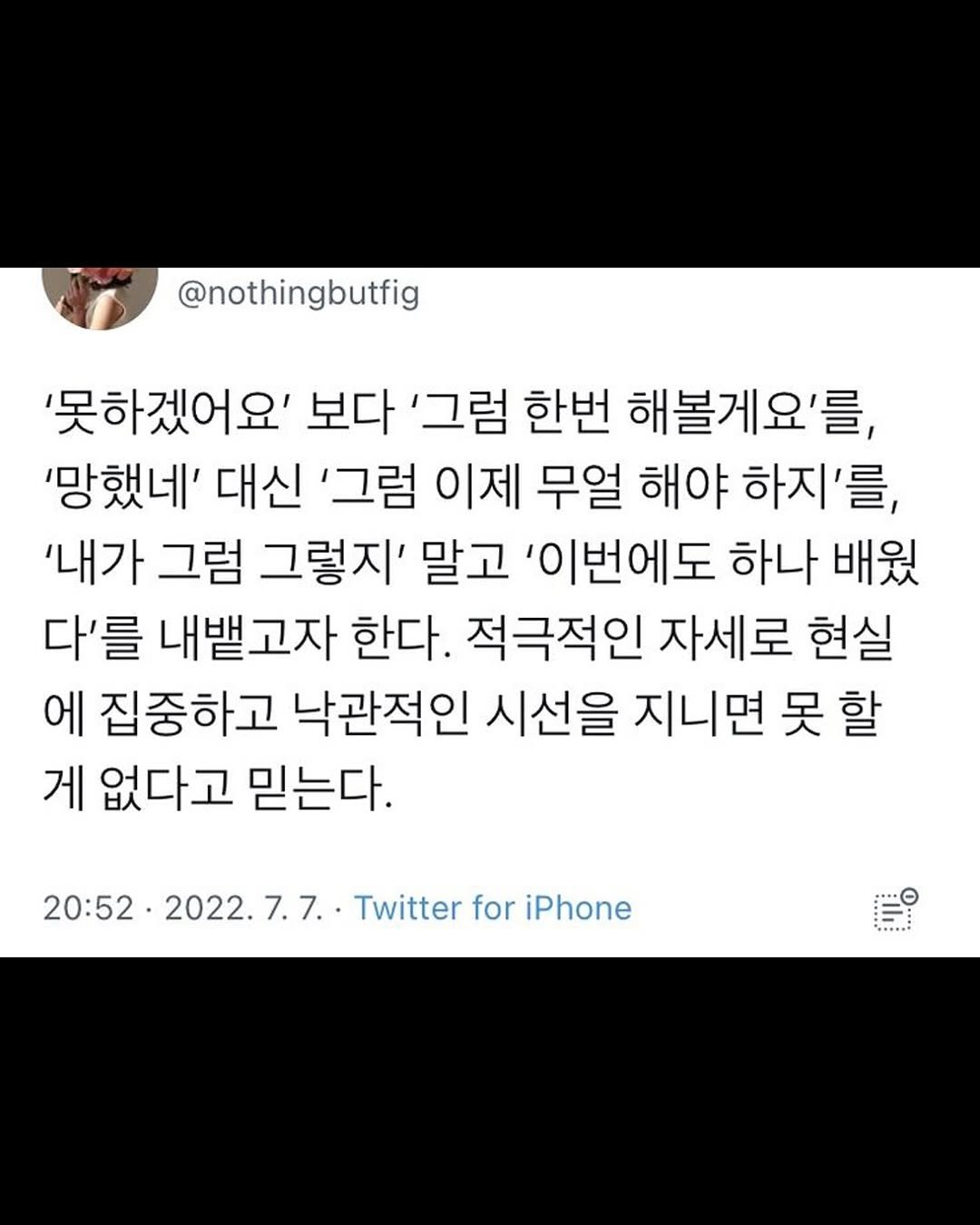Open the Twitter for iPhone source link

[495, 906]
